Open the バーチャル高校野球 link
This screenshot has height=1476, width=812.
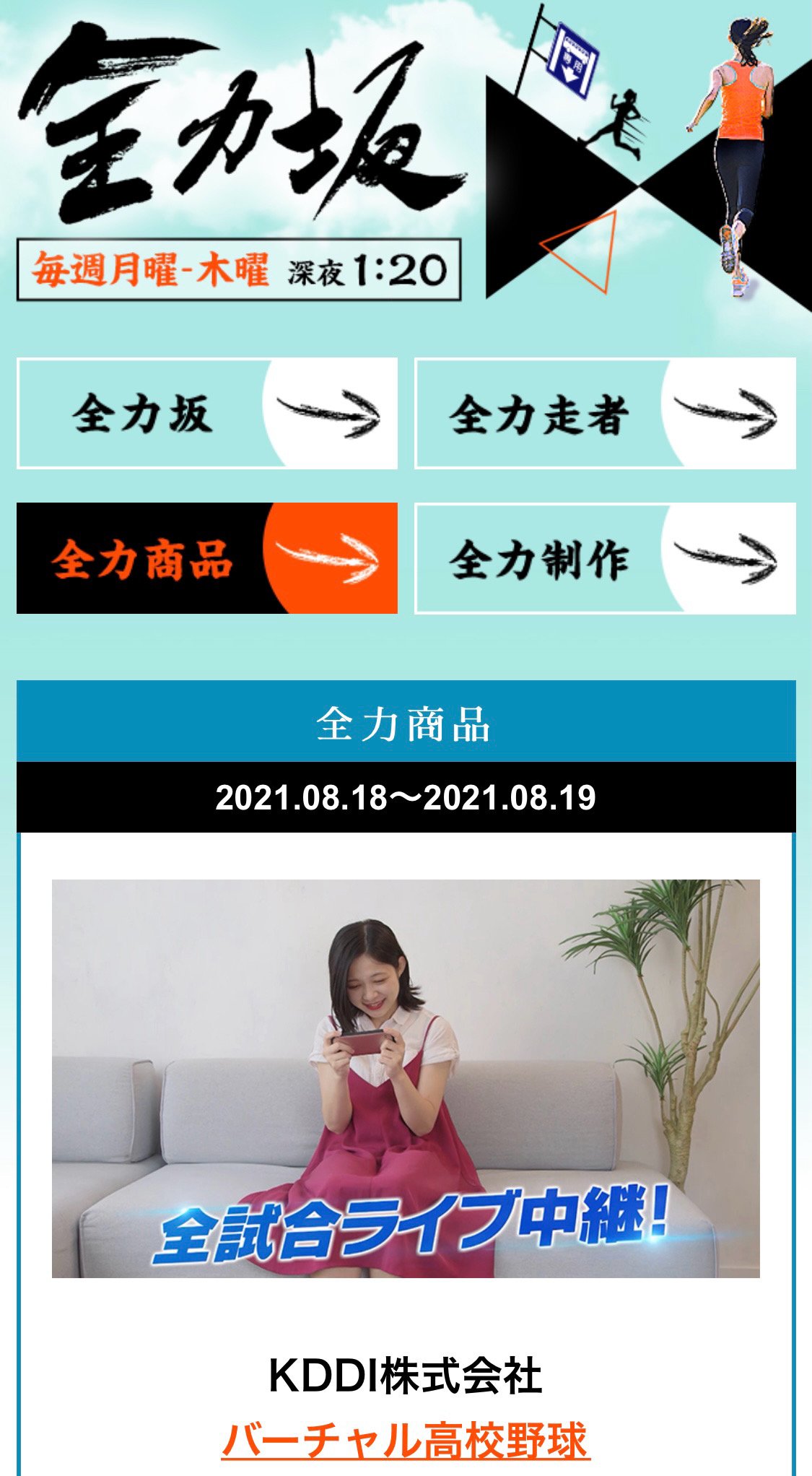tap(406, 1441)
